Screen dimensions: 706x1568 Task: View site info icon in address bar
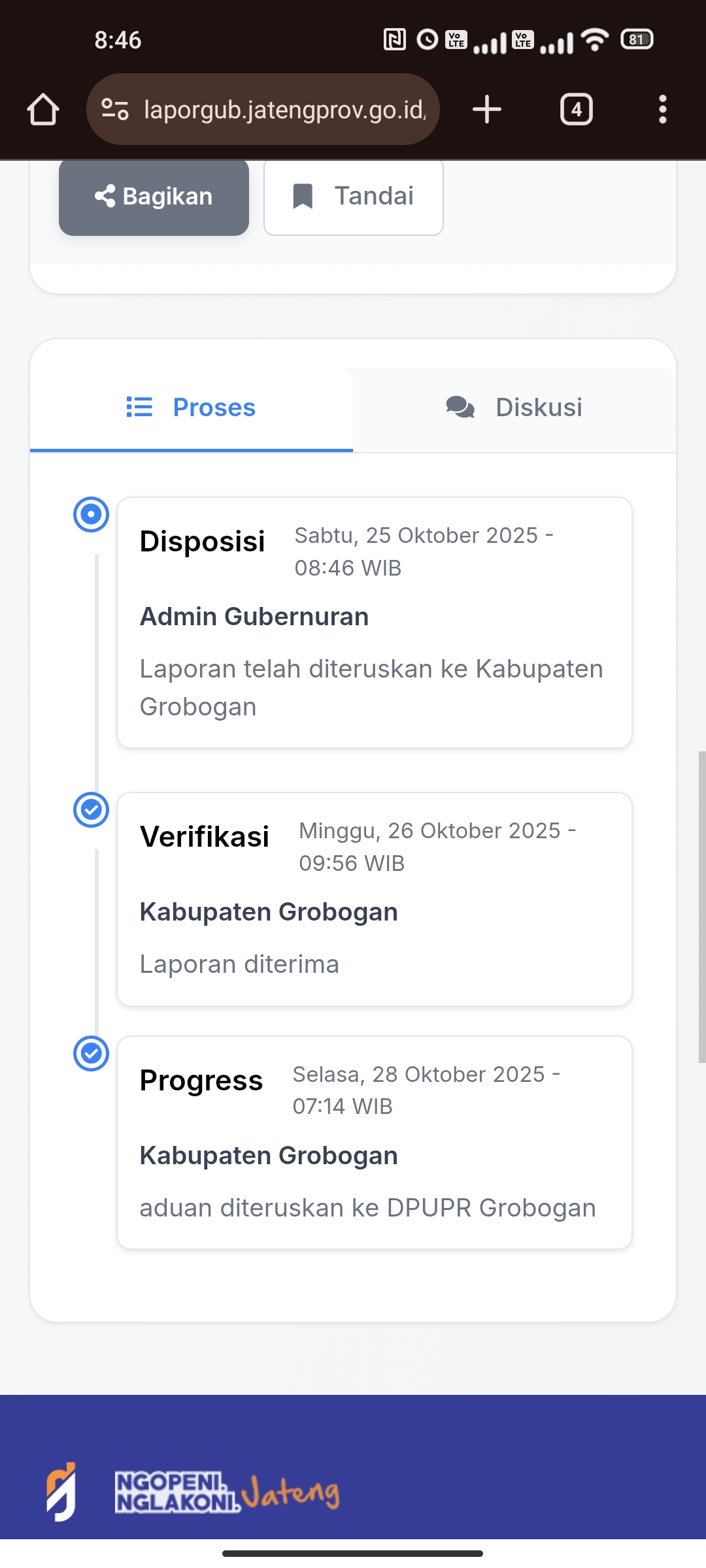115,109
